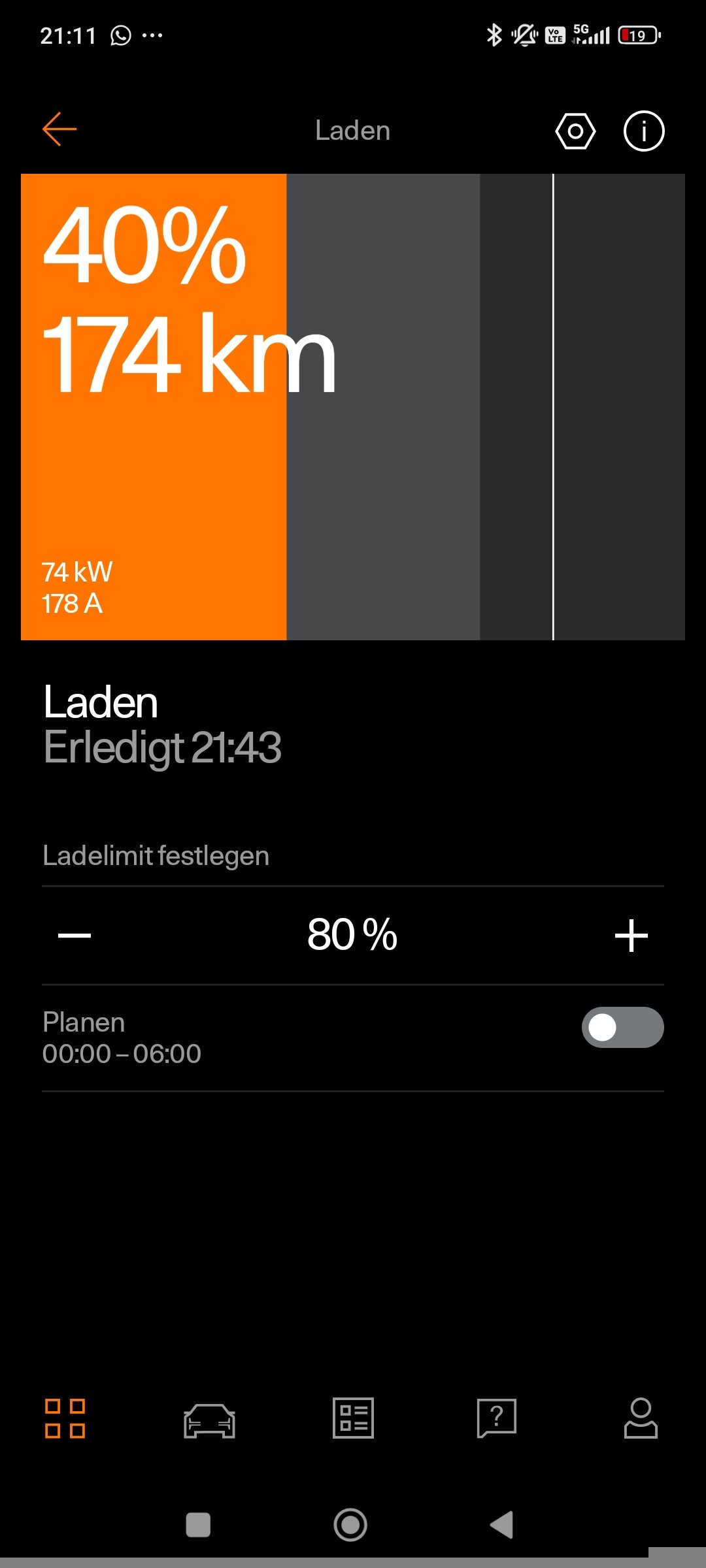Open the profile tab

[641, 1418]
